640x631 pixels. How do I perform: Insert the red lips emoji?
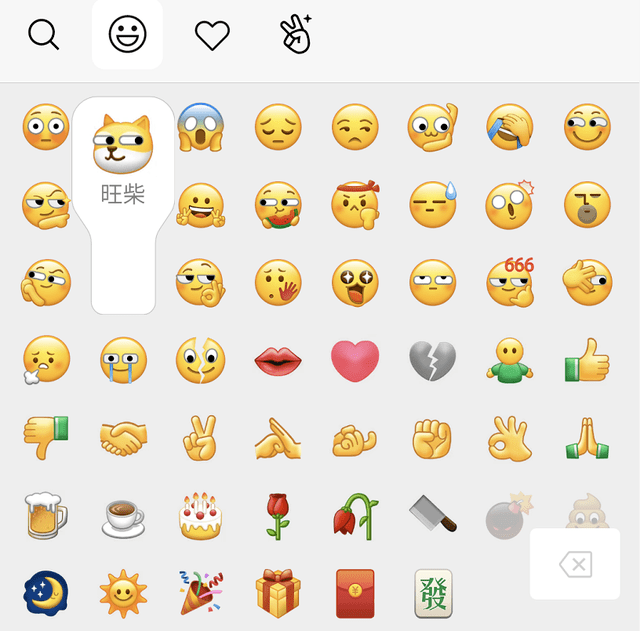(x=278, y=361)
